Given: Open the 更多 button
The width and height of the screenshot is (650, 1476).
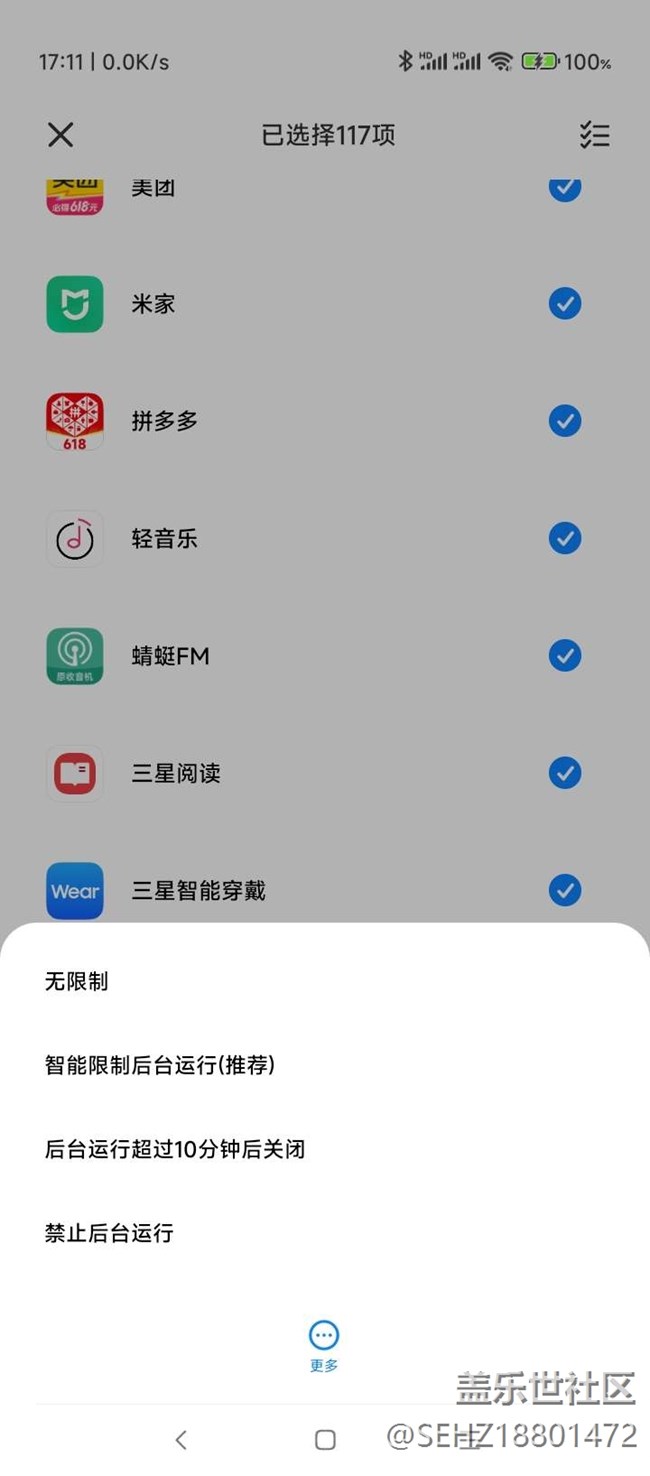Looking at the screenshot, I should [324, 1345].
